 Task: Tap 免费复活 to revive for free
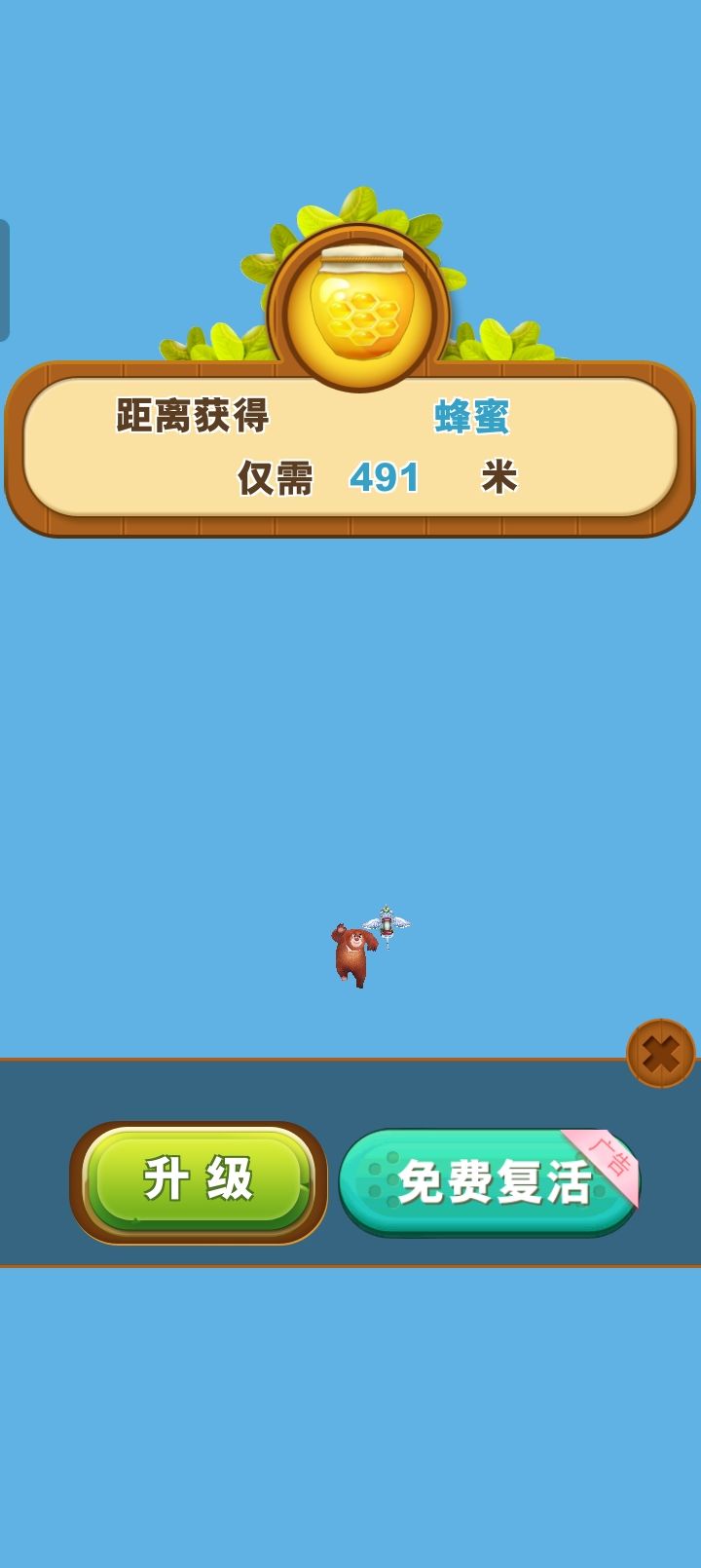point(492,1184)
